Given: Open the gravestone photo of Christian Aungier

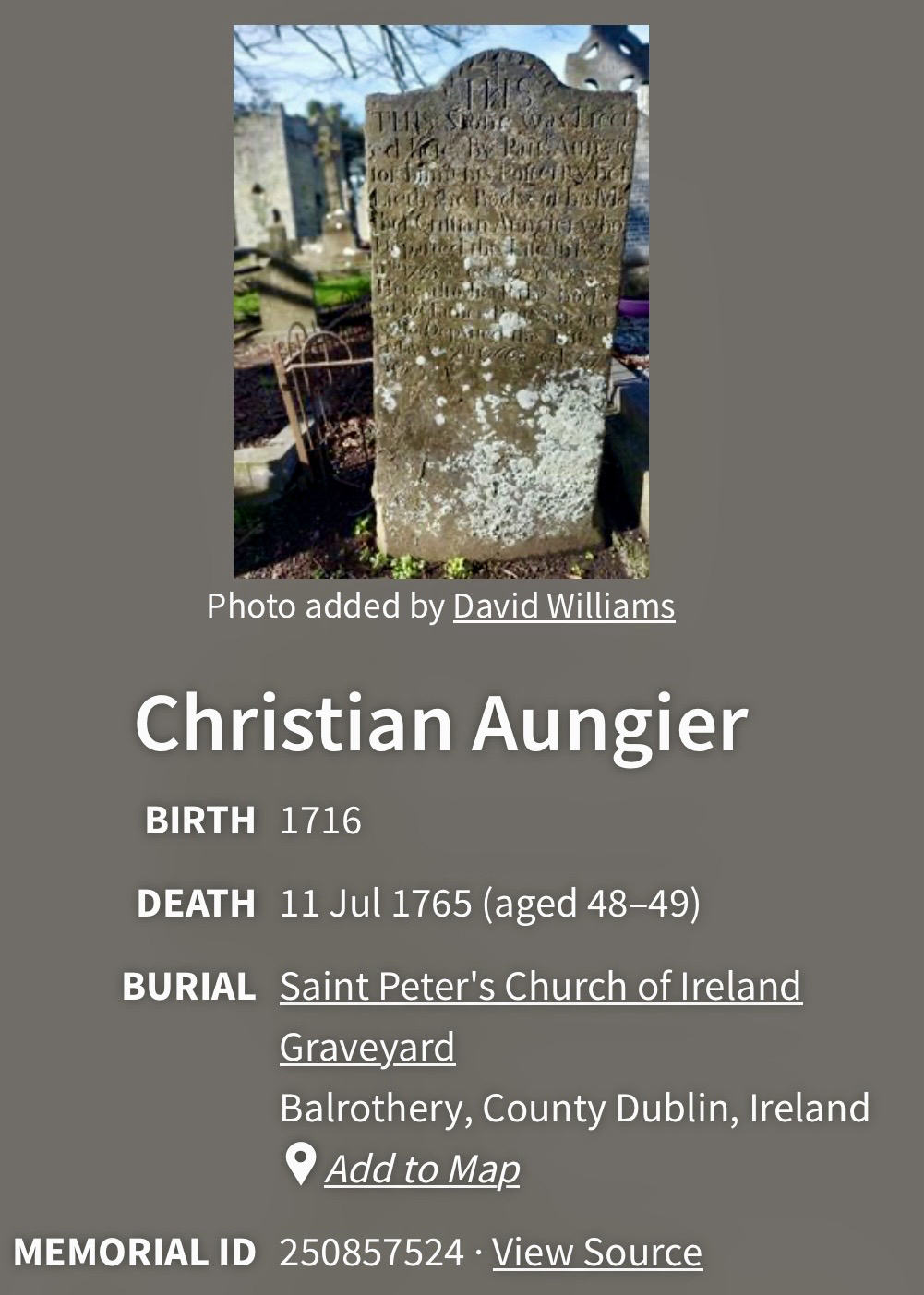Looking at the screenshot, I should tap(440, 301).
